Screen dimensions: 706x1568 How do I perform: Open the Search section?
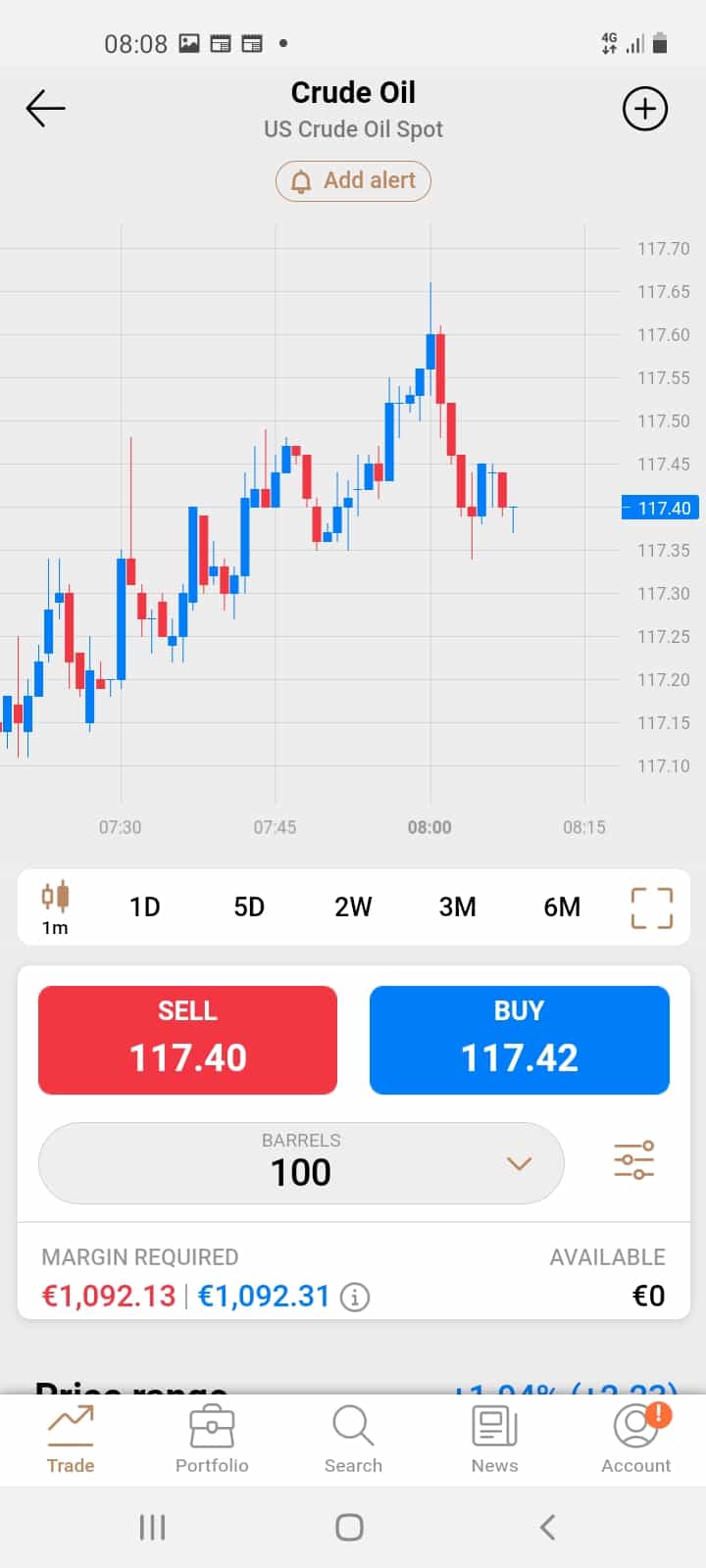point(353,1439)
